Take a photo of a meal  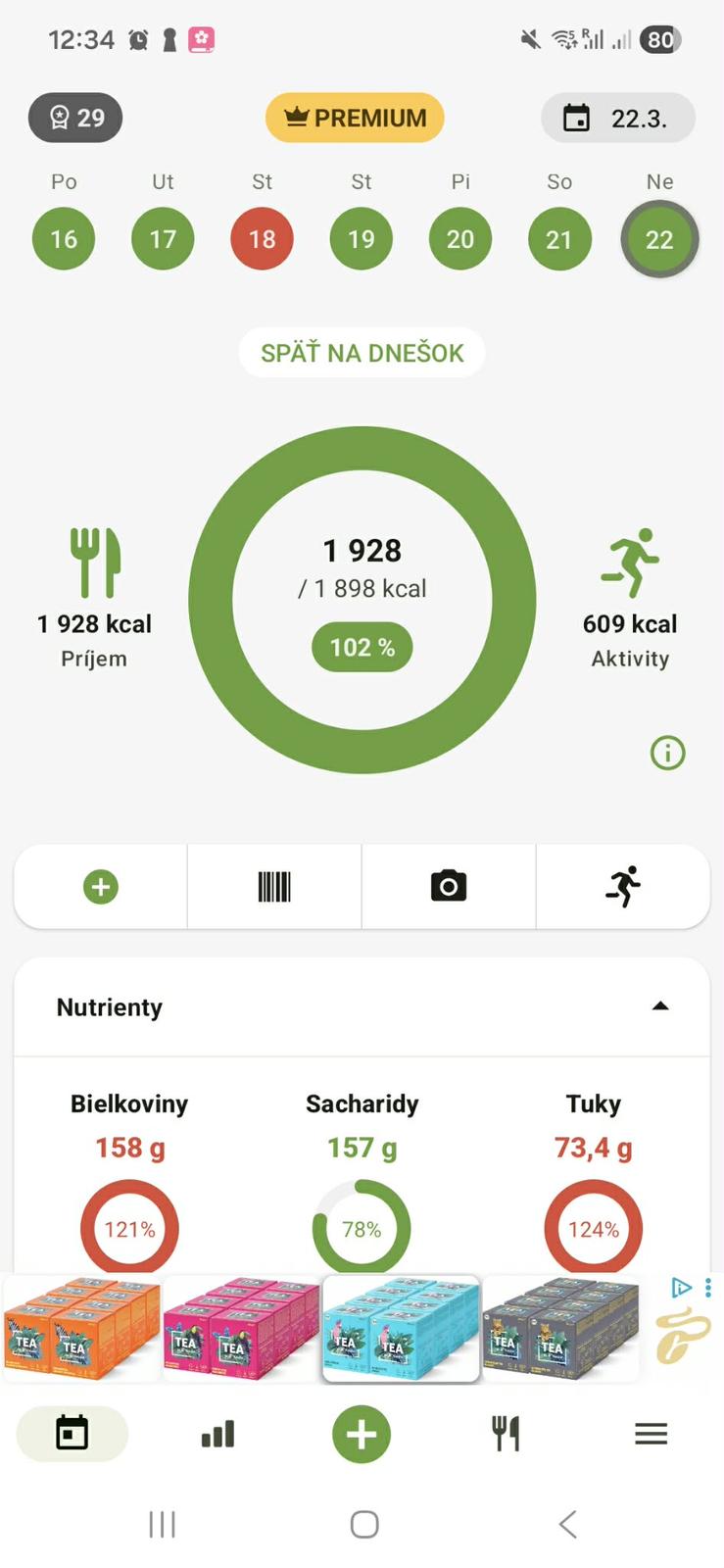(x=449, y=887)
